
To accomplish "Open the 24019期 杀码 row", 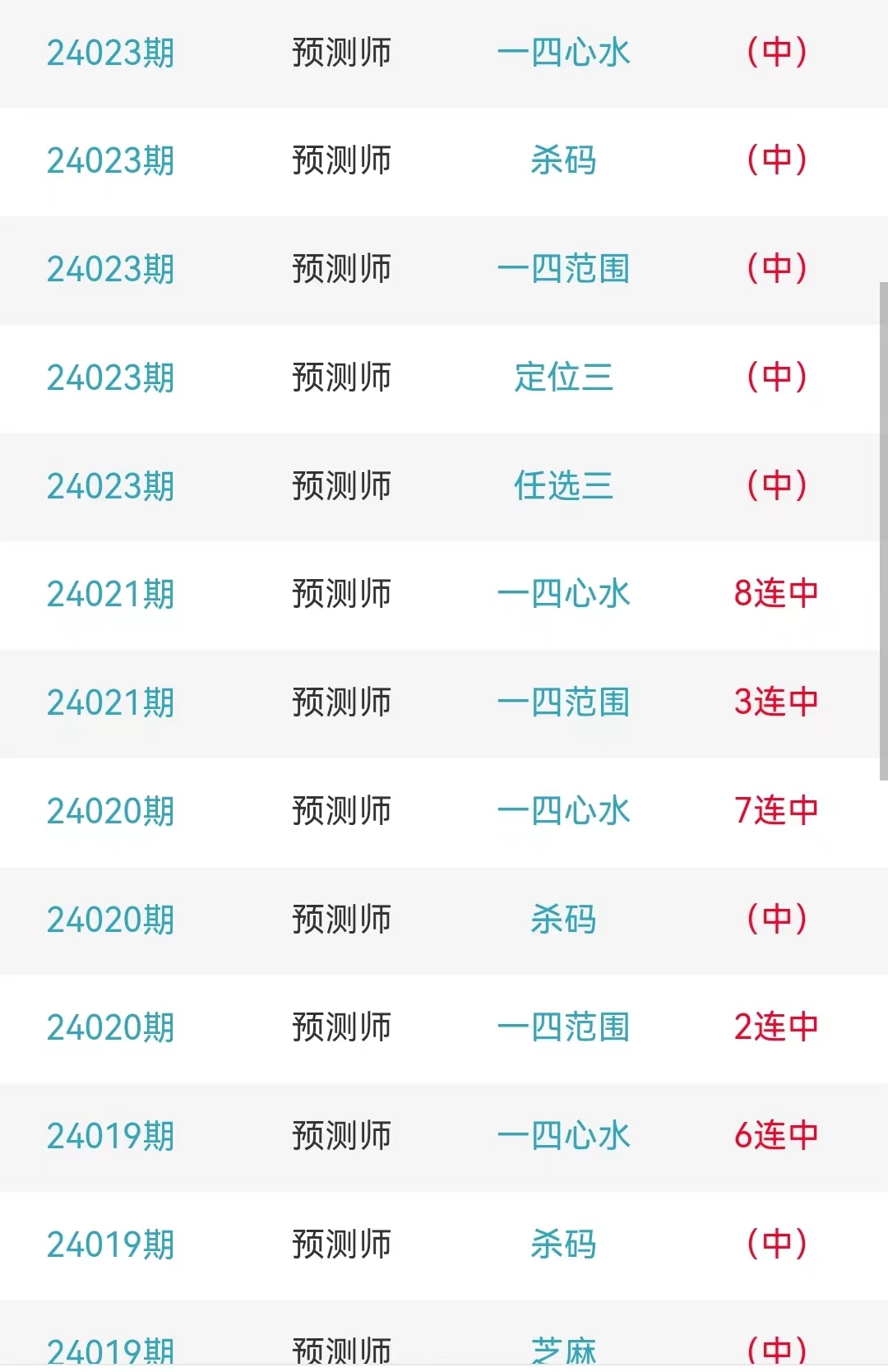I will tap(563, 1245).
